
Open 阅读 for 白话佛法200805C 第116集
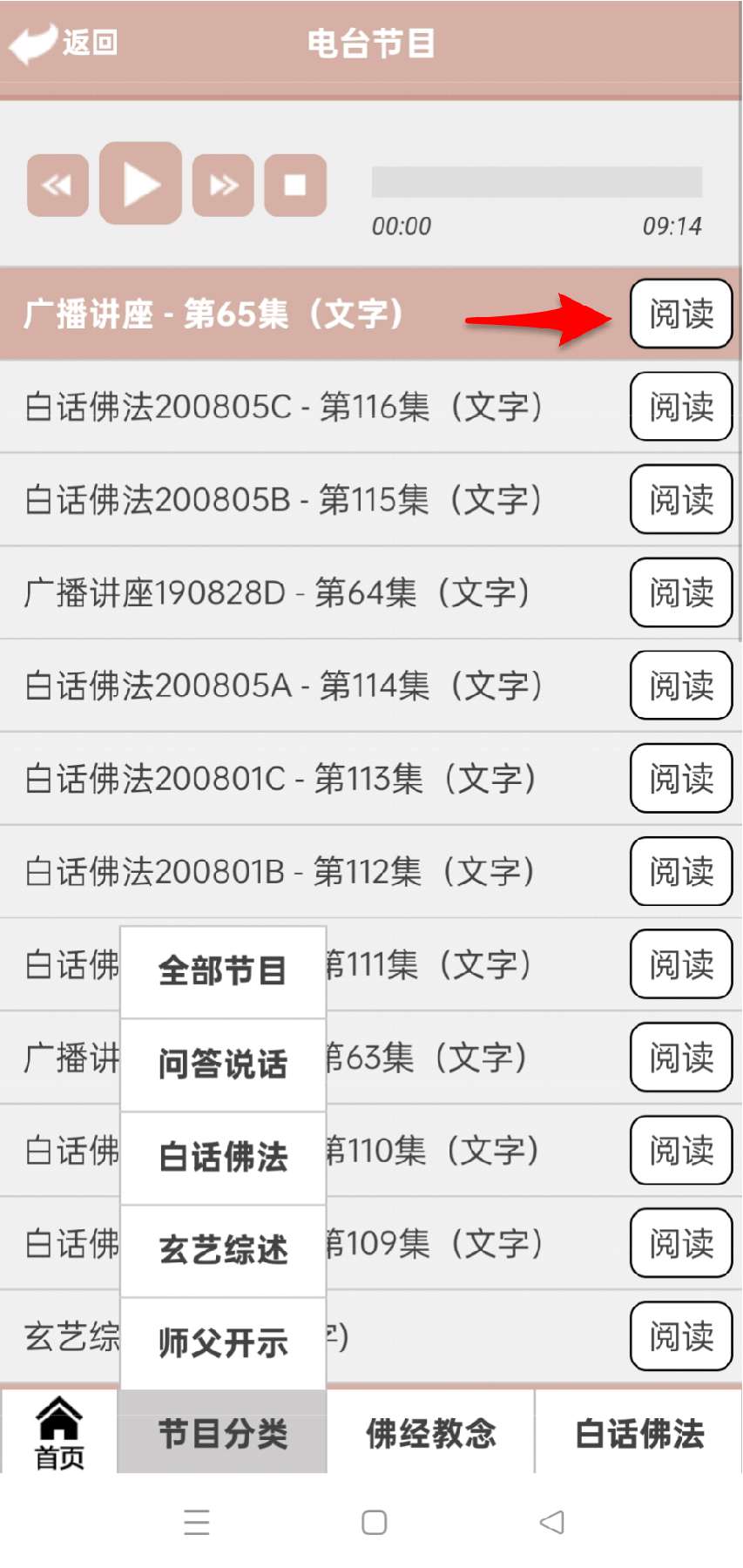click(681, 407)
